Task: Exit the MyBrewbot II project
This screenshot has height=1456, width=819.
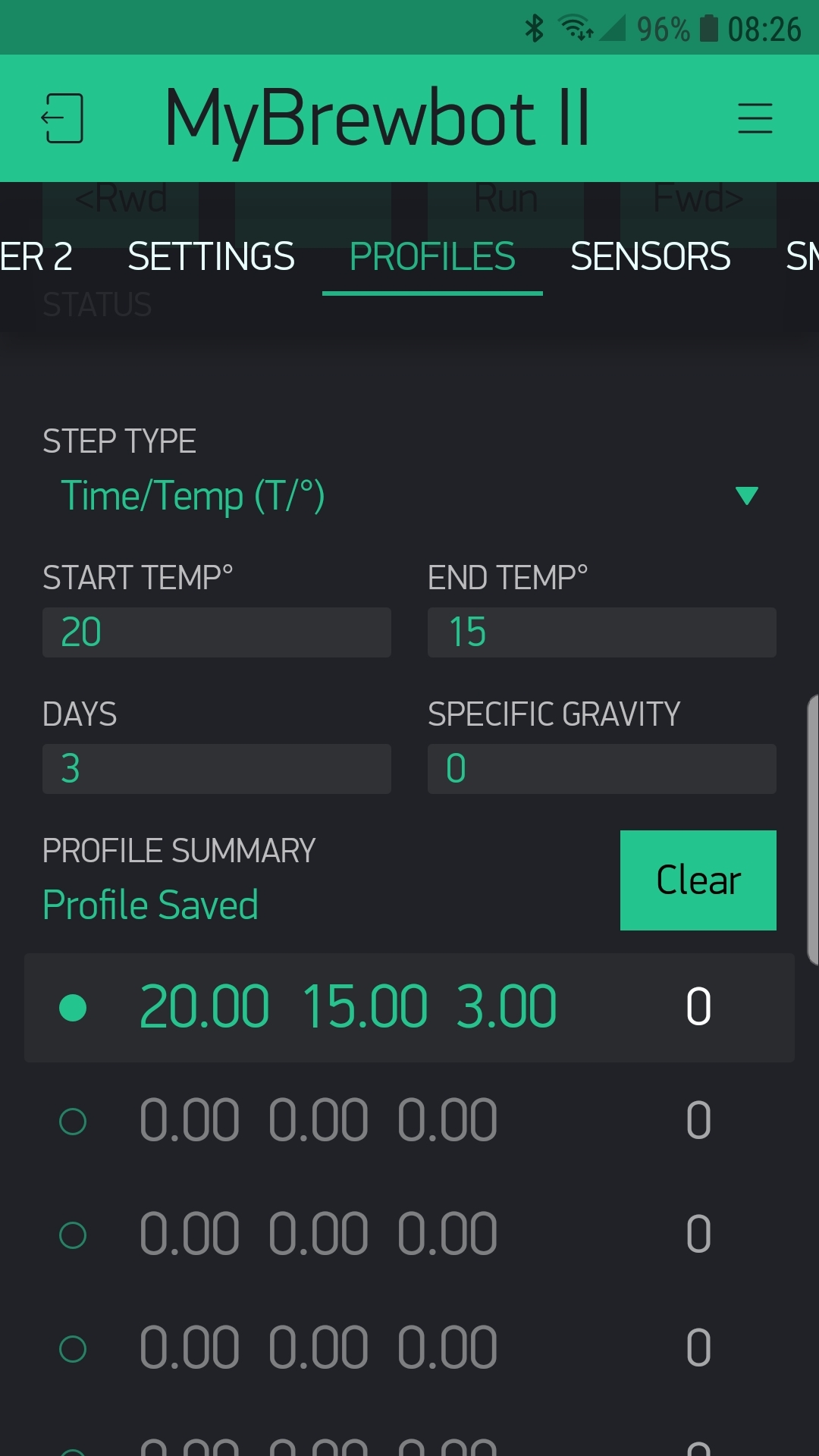Action: (62, 118)
